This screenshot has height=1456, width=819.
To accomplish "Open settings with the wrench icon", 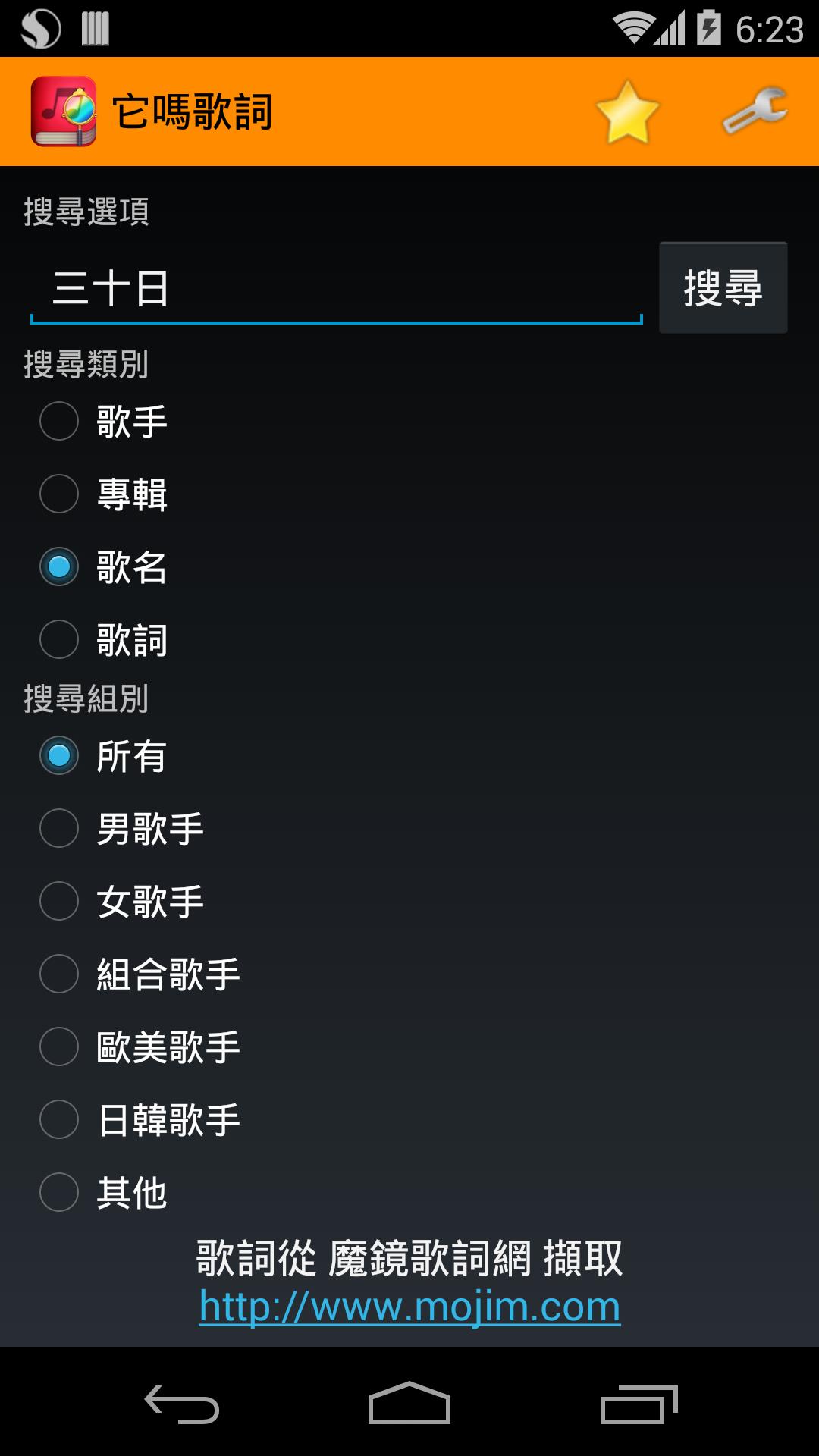I will pos(755,112).
